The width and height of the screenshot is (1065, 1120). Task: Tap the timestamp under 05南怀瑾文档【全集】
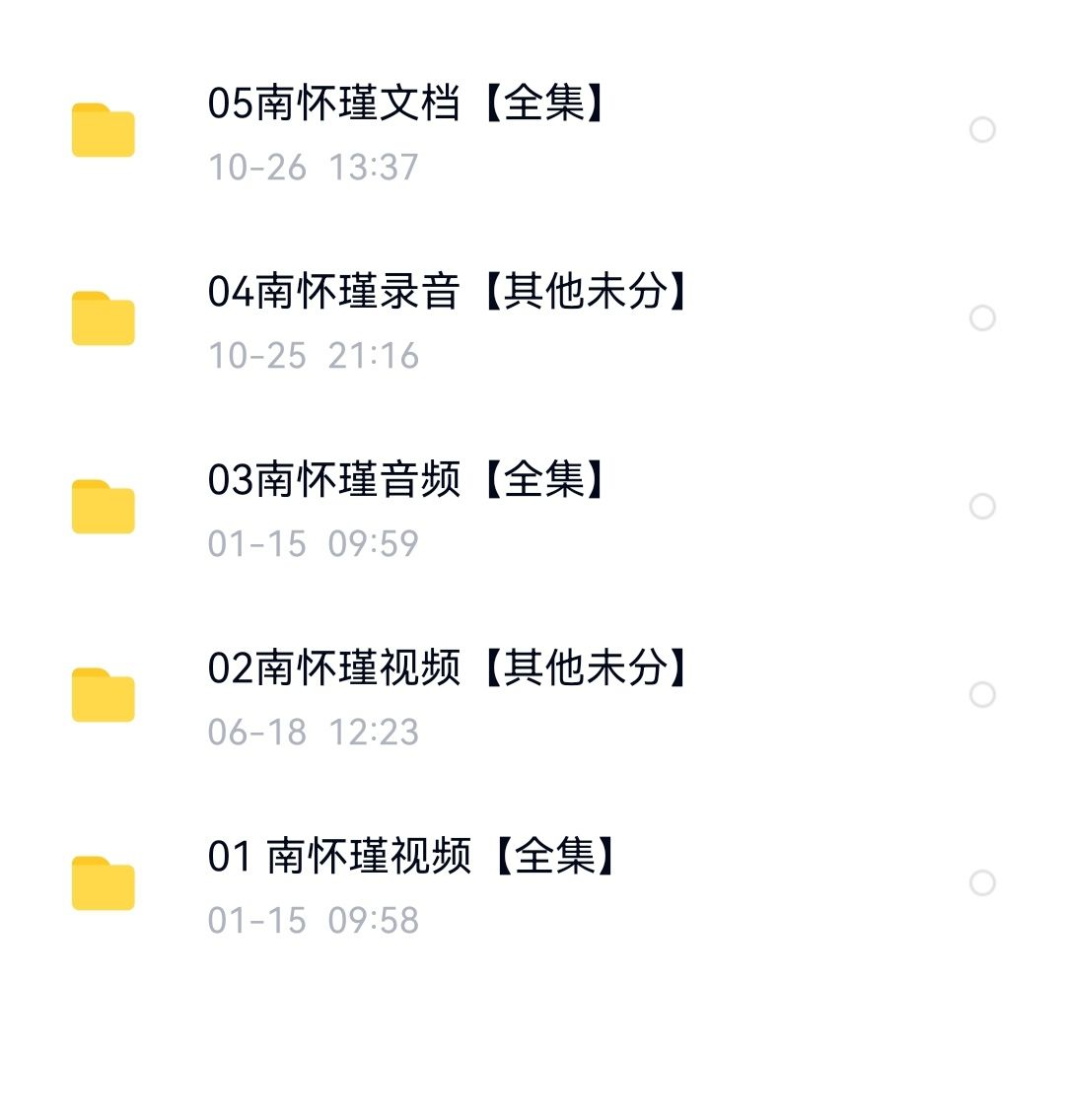click(314, 168)
